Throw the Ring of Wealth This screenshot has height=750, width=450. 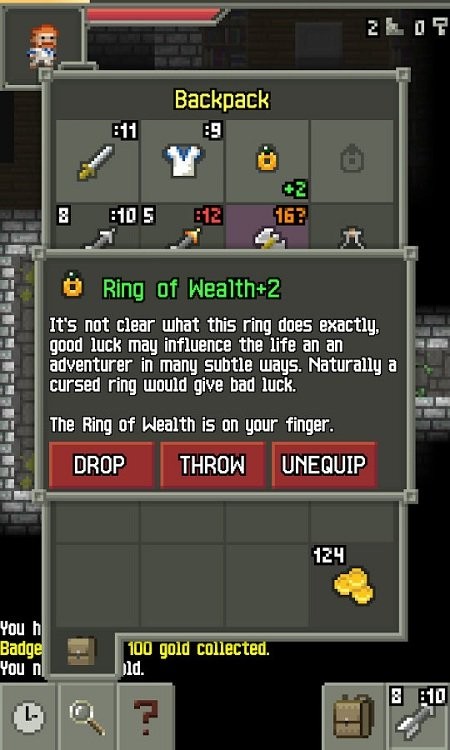click(212, 465)
